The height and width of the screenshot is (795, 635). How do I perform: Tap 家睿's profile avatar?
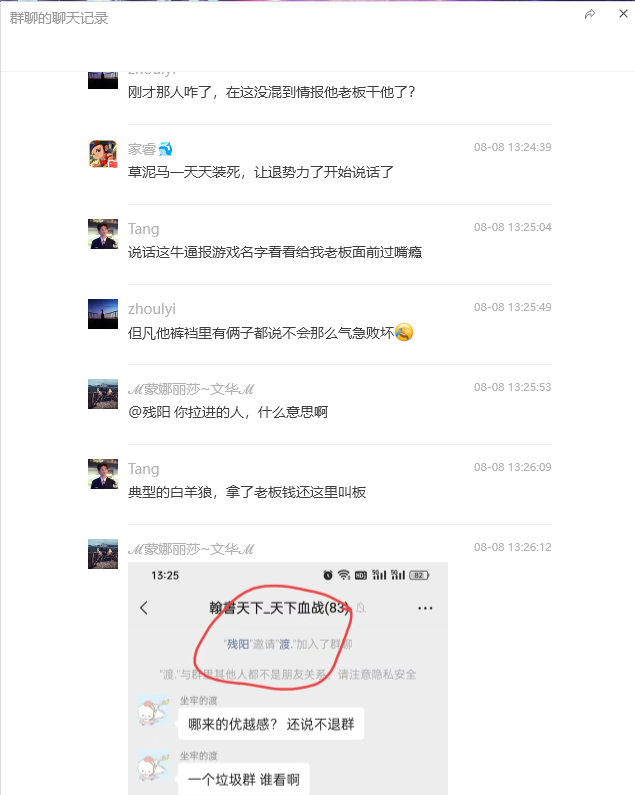[104, 154]
